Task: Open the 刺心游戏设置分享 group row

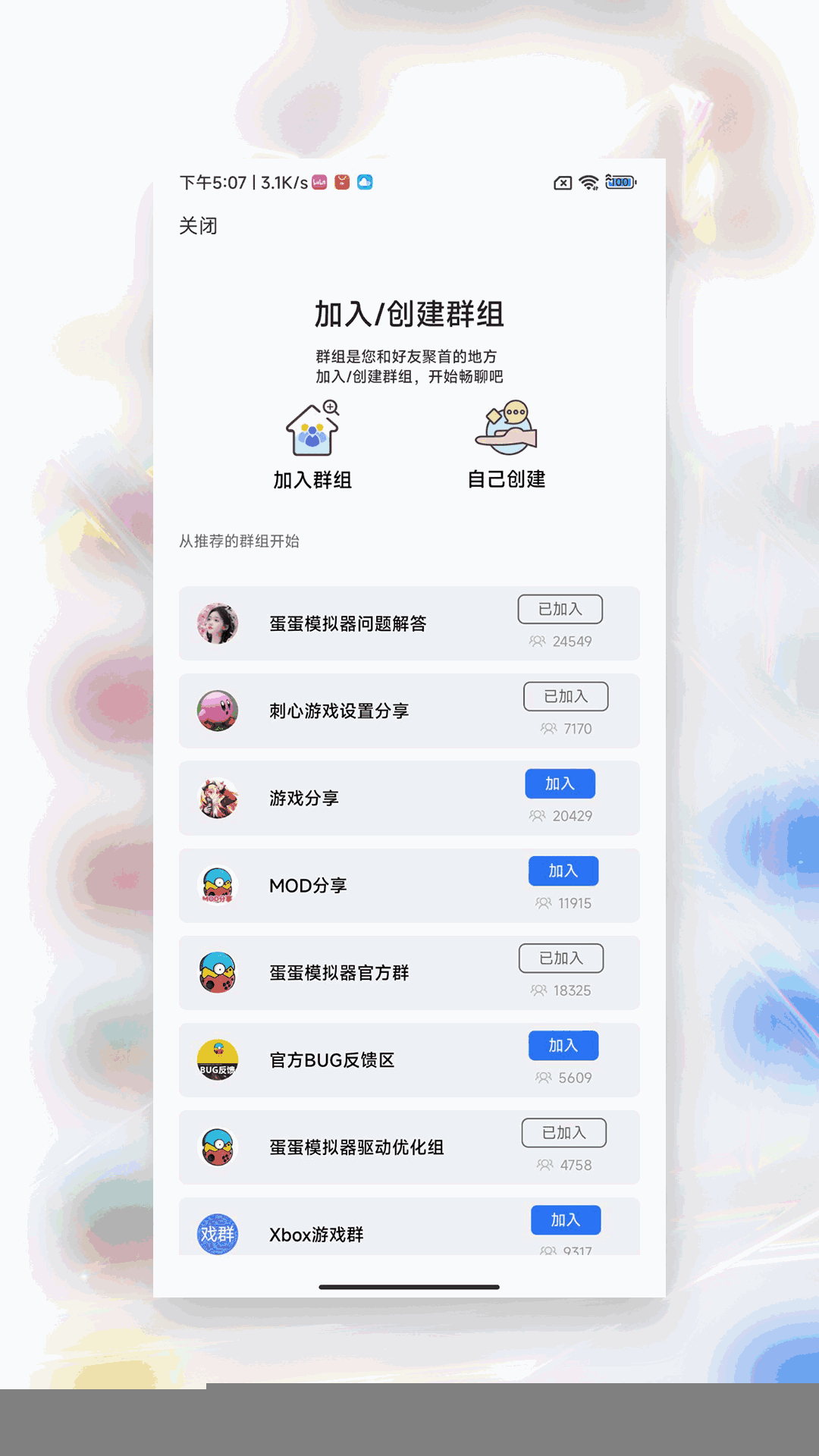Action: pyautogui.click(x=338, y=711)
